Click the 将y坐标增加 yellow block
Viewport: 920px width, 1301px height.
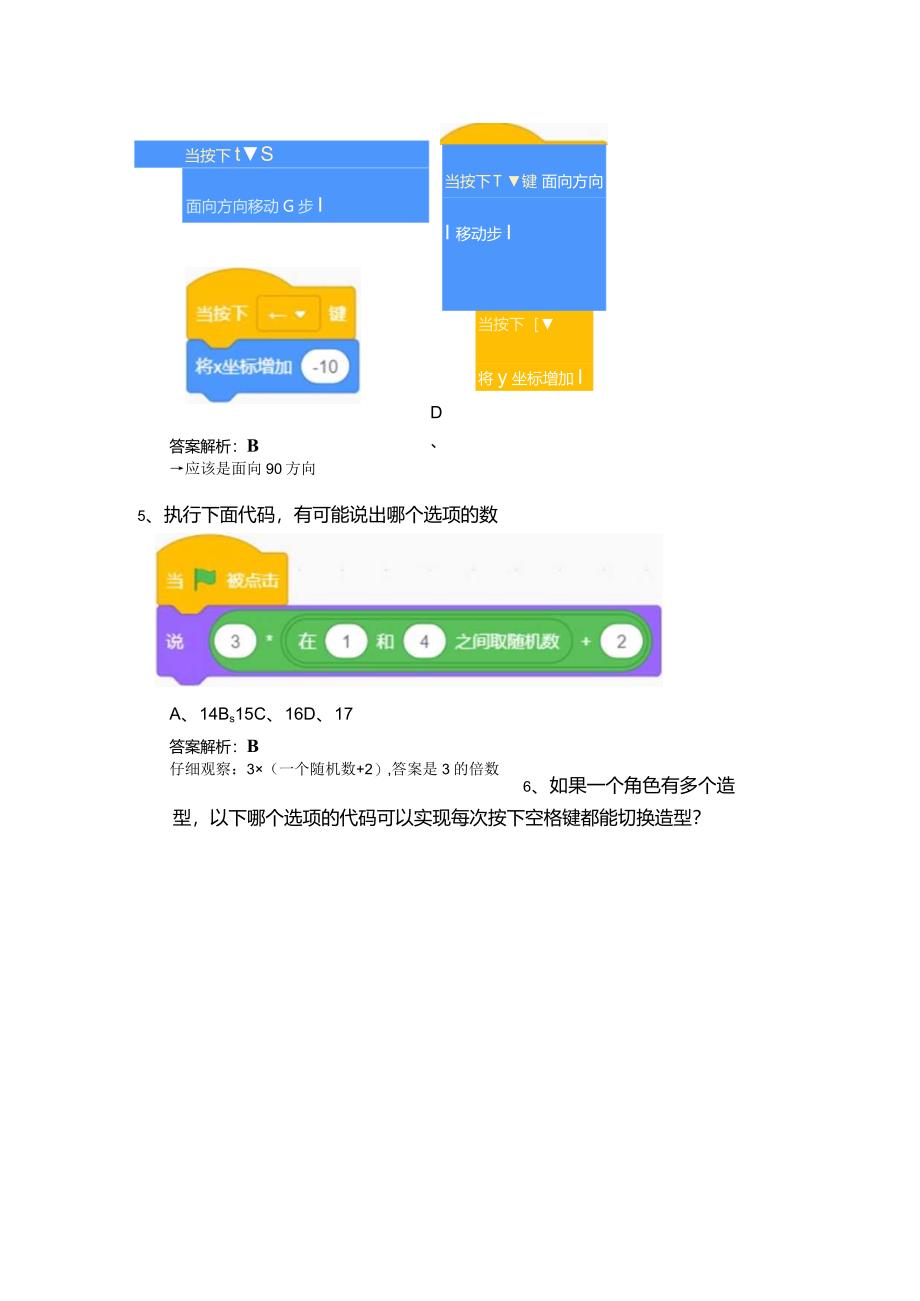pyautogui.click(x=530, y=378)
